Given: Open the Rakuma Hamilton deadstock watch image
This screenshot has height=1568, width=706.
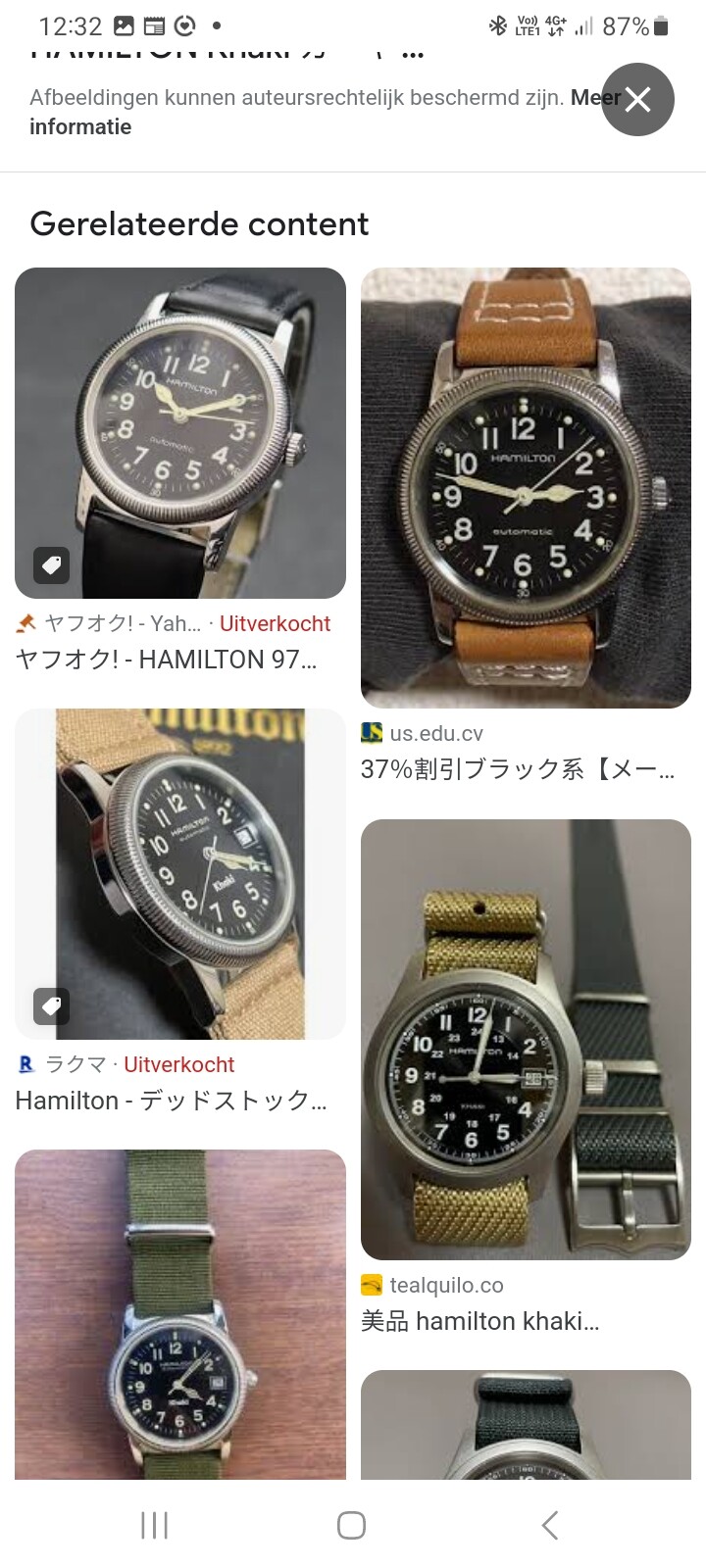Looking at the screenshot, I should click(180, 874).
